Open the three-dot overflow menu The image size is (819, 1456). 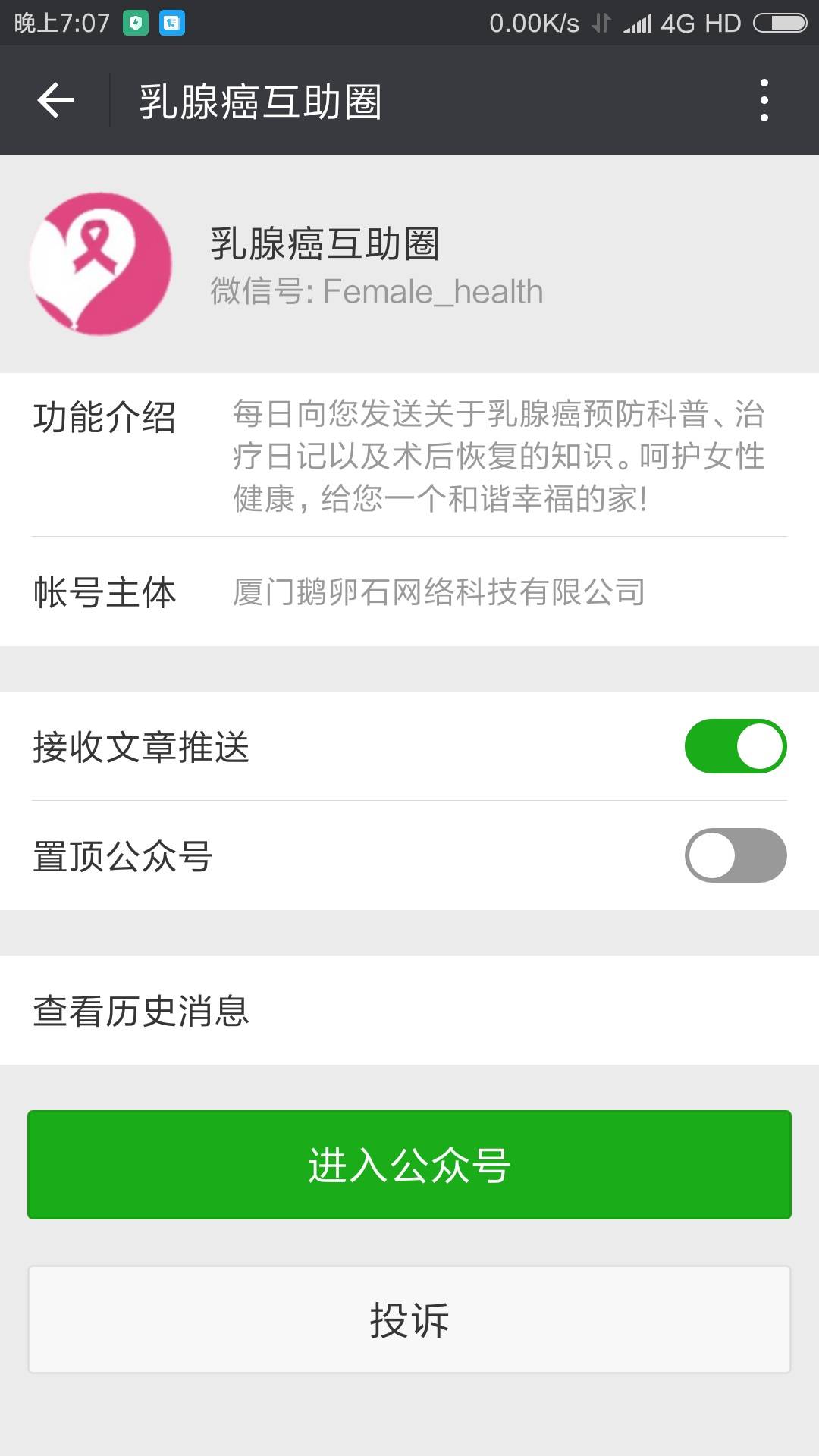pos(764,101)
